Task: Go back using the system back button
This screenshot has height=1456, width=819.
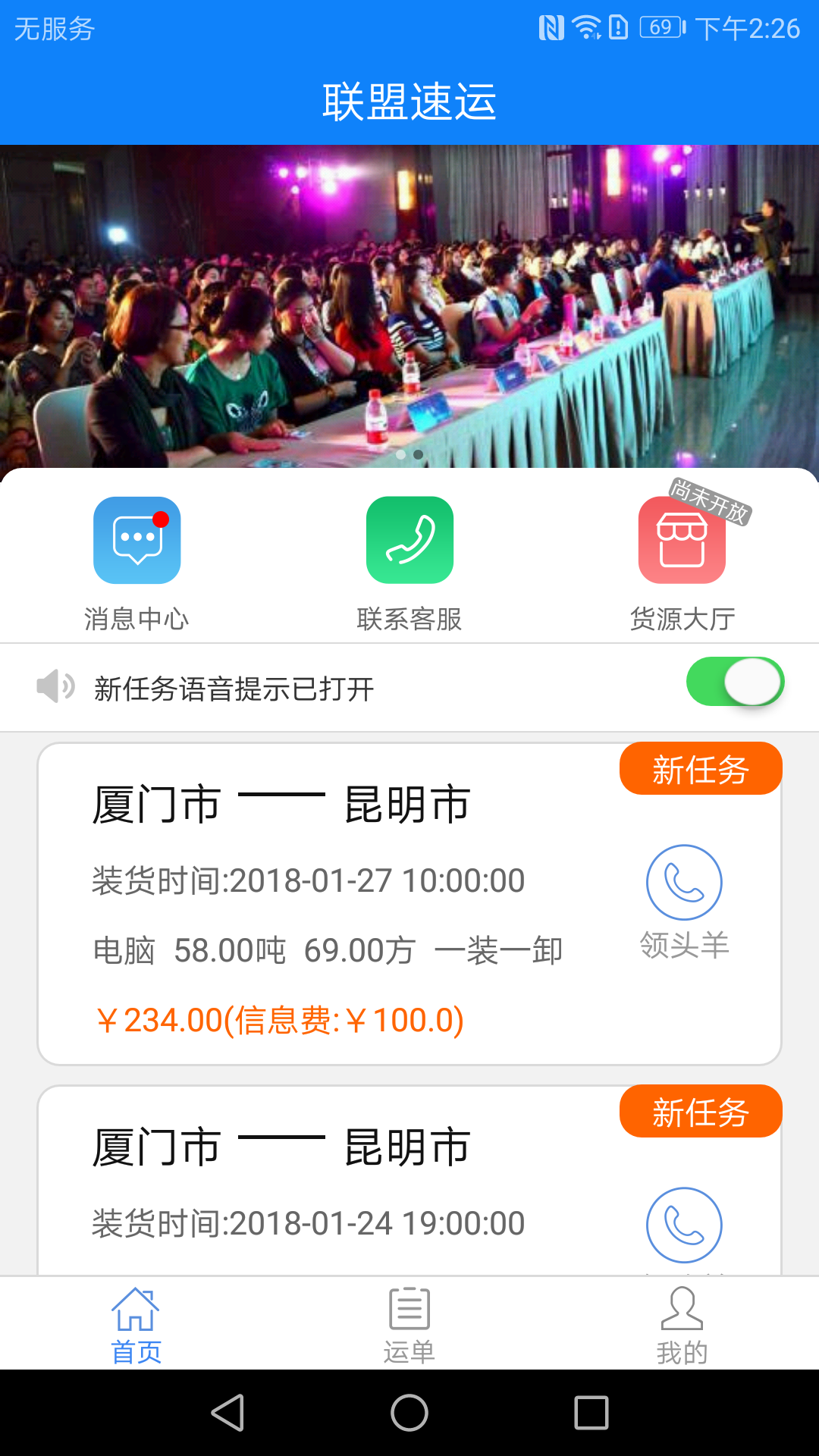Action: (x=227, y=1413)
